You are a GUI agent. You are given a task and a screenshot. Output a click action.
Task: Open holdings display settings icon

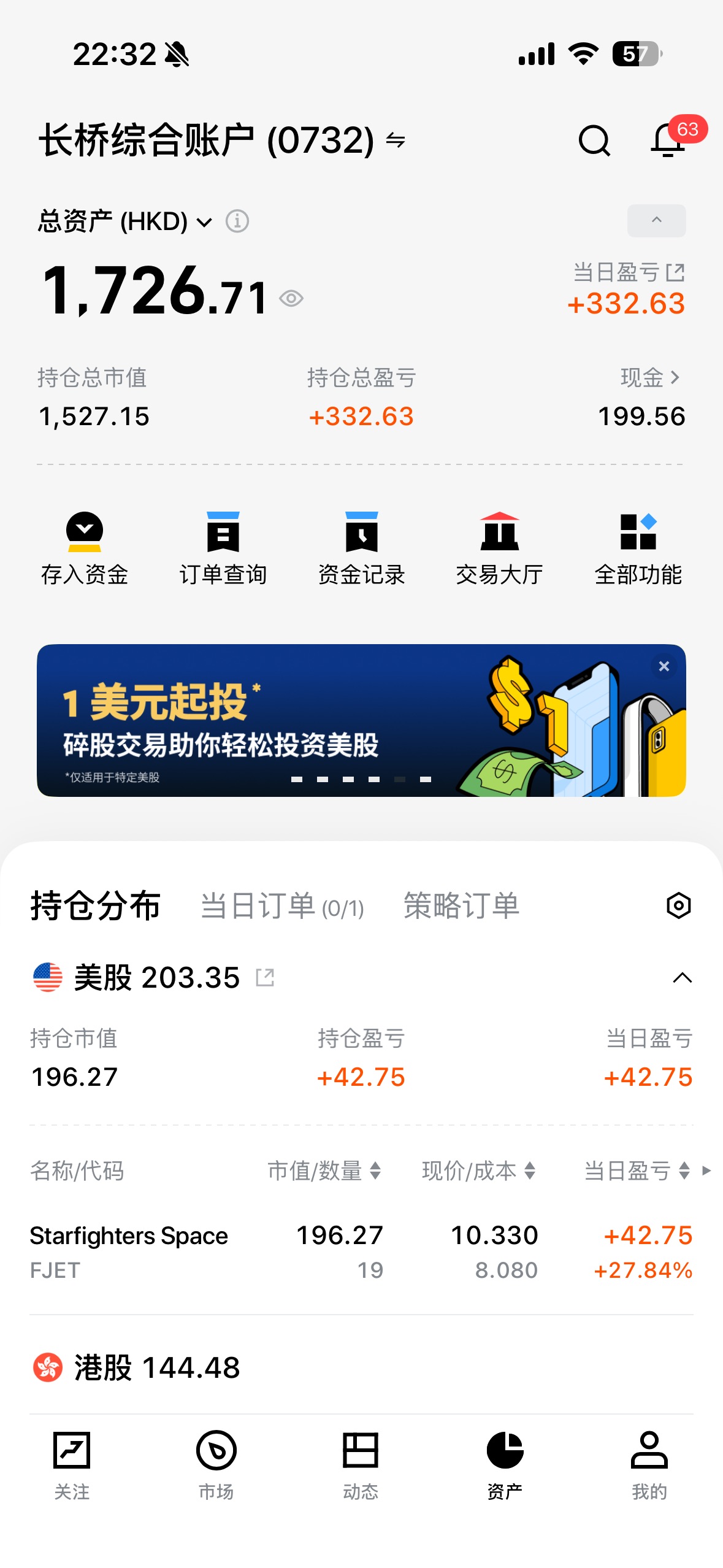pos(678,906)
